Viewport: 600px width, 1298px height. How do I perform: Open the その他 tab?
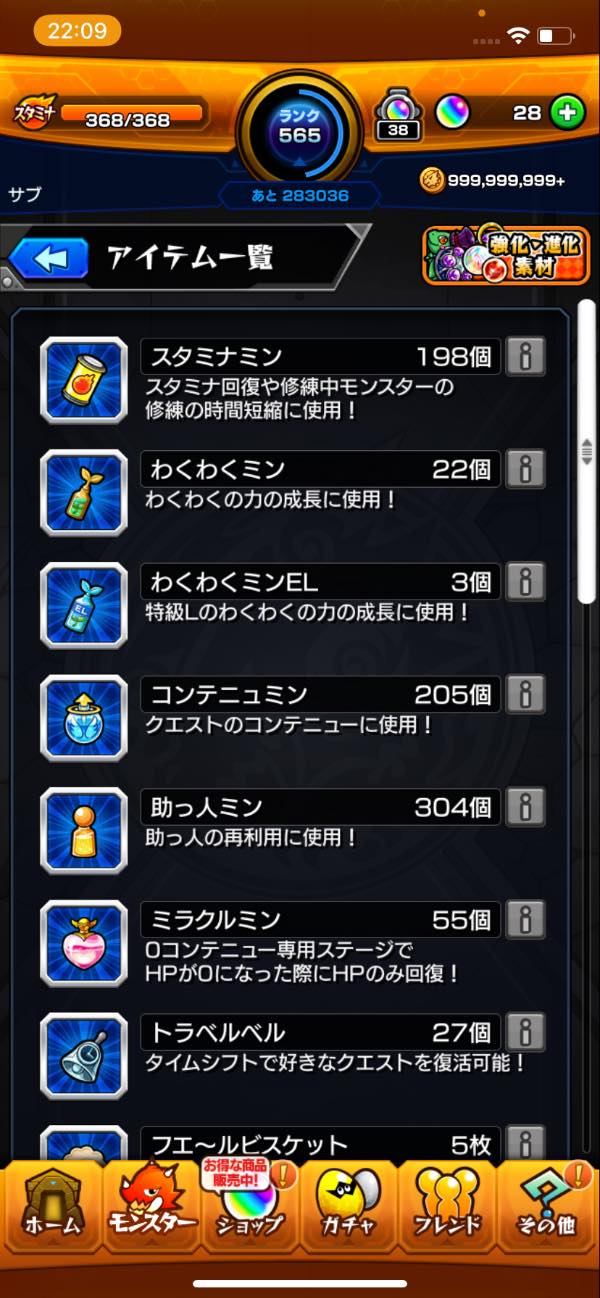pyautogui.click(x=546, y=1203)
